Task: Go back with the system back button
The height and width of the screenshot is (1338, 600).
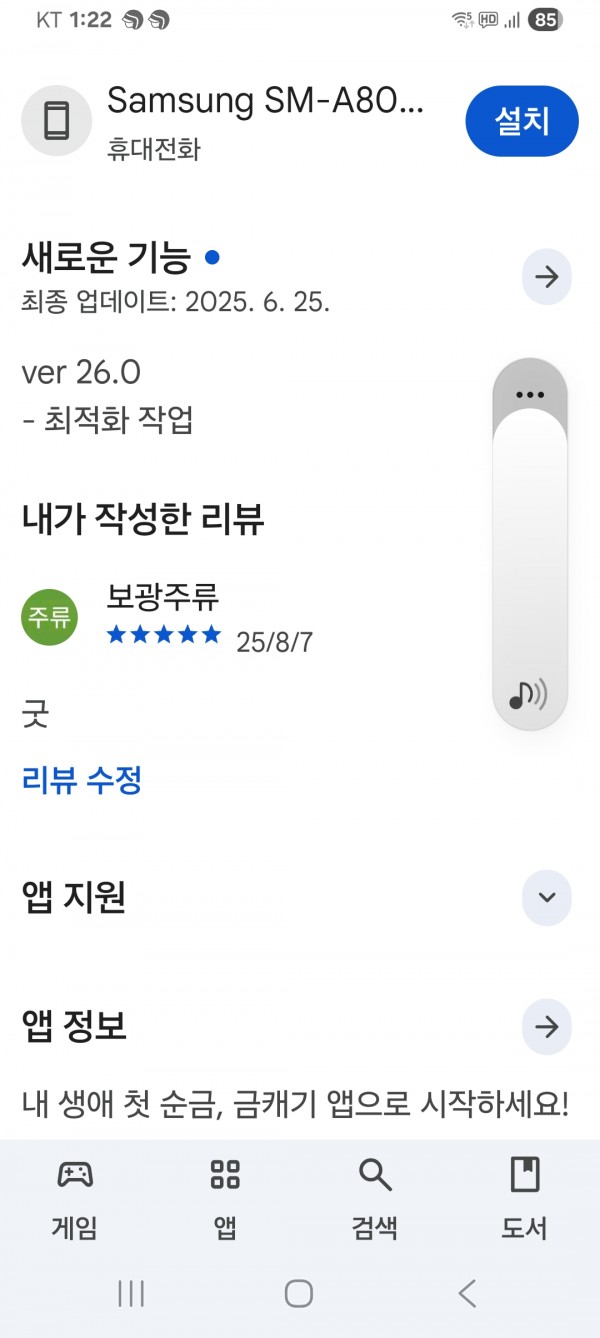Action: 467,1293
